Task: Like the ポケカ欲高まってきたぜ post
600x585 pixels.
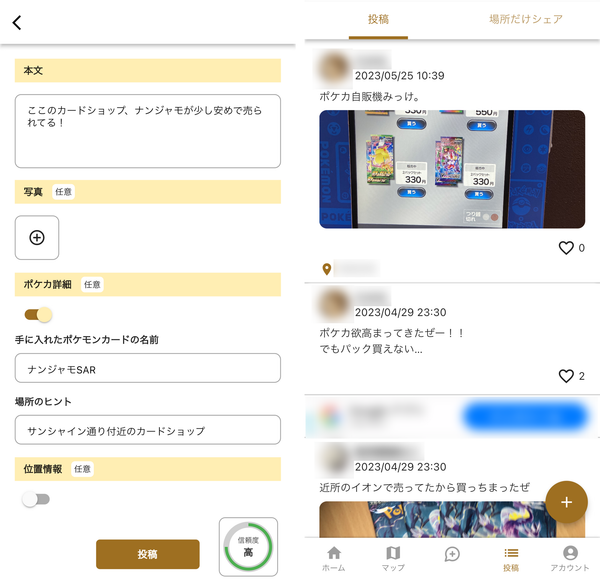Action: pyautogui.click(x=566, y=376)
